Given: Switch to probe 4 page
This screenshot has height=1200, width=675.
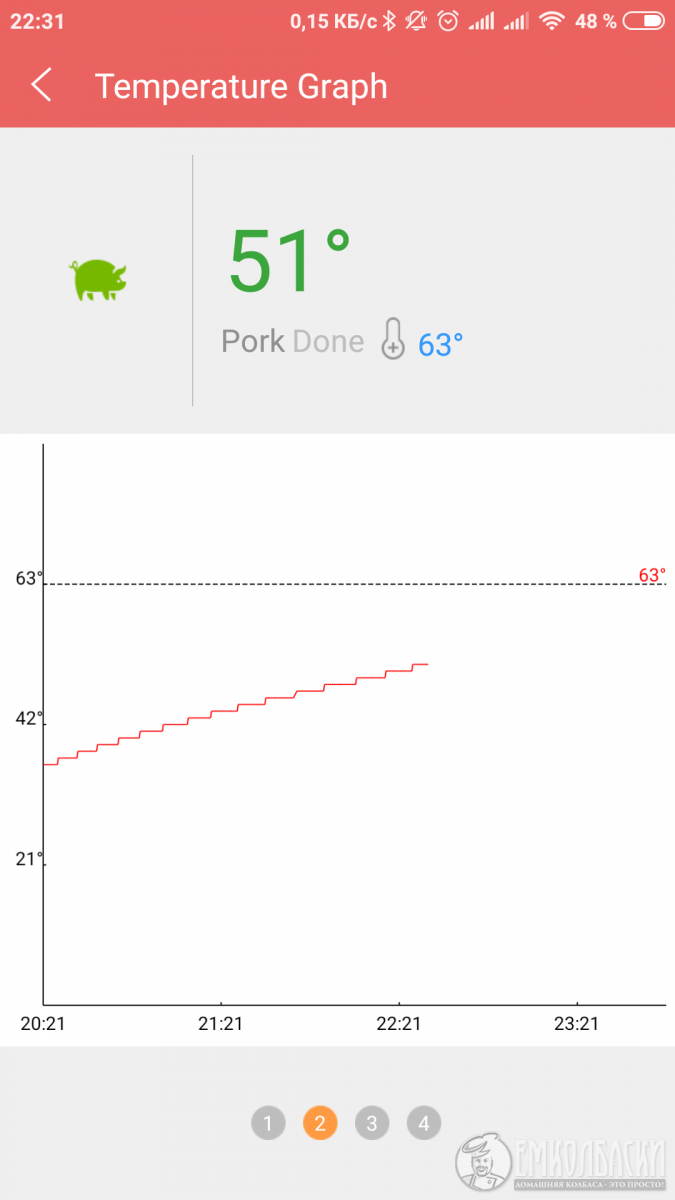Looking at the screenshot, I should (424, 1123).
